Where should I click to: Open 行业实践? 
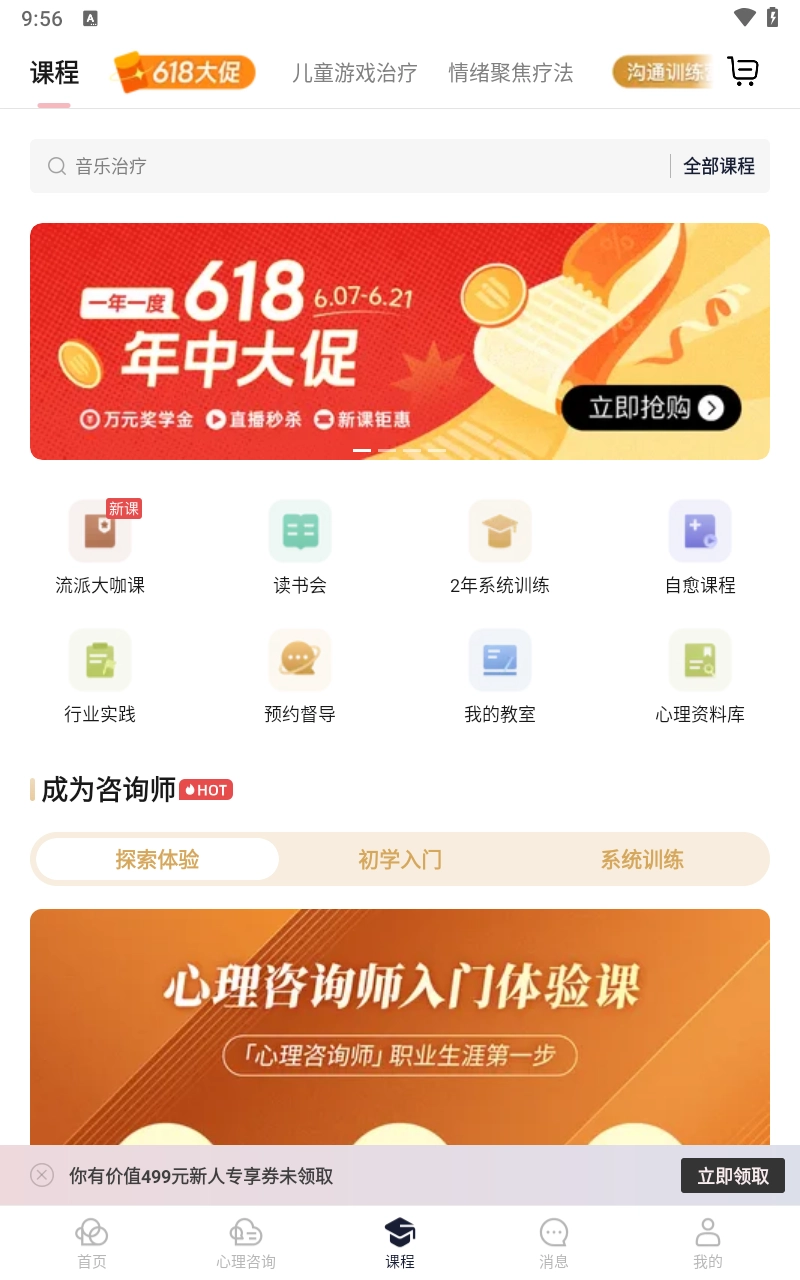[x=100, y=676]
